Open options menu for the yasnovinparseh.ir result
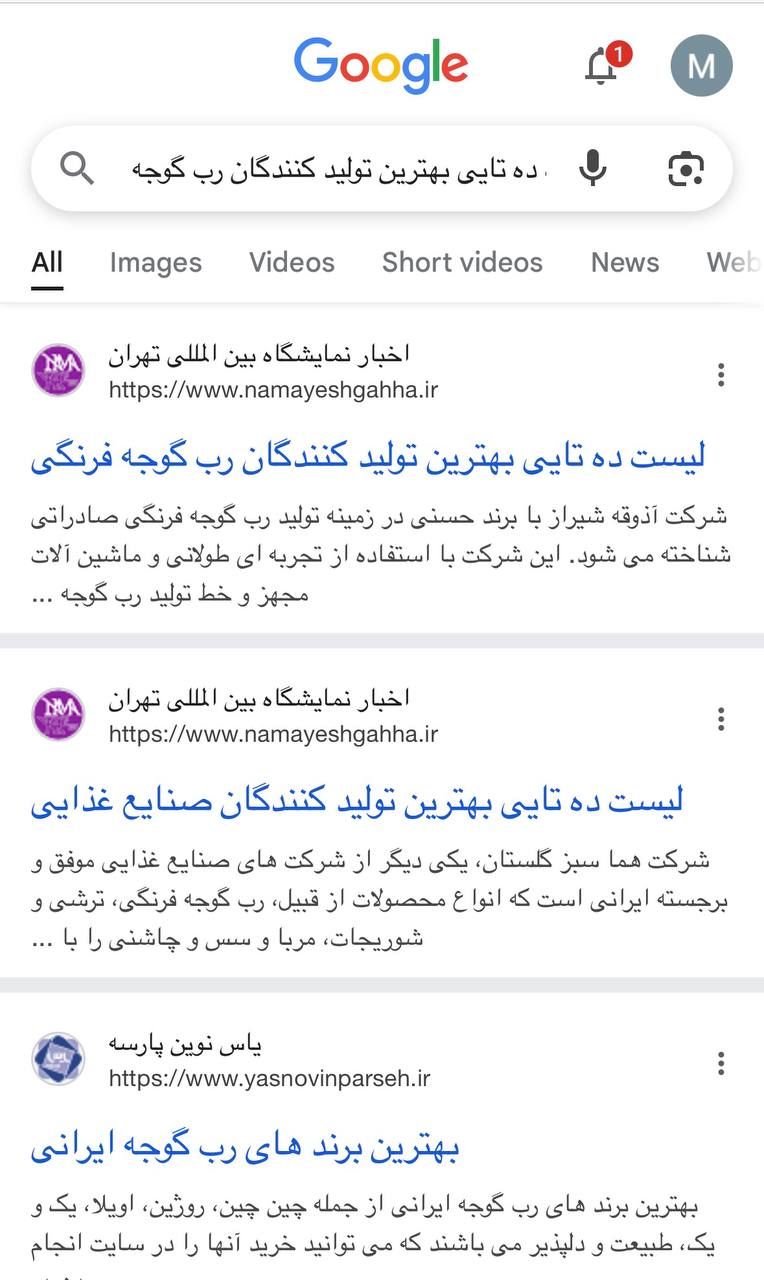 [721, 1063]
